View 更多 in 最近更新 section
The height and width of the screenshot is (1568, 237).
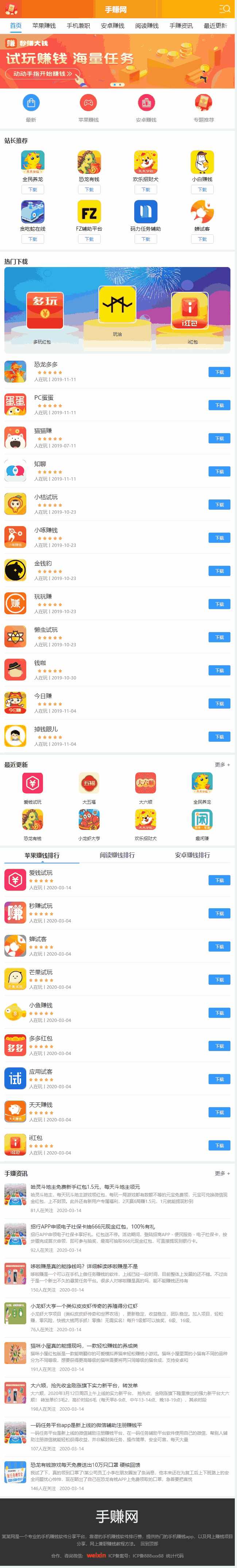(222, 765)
